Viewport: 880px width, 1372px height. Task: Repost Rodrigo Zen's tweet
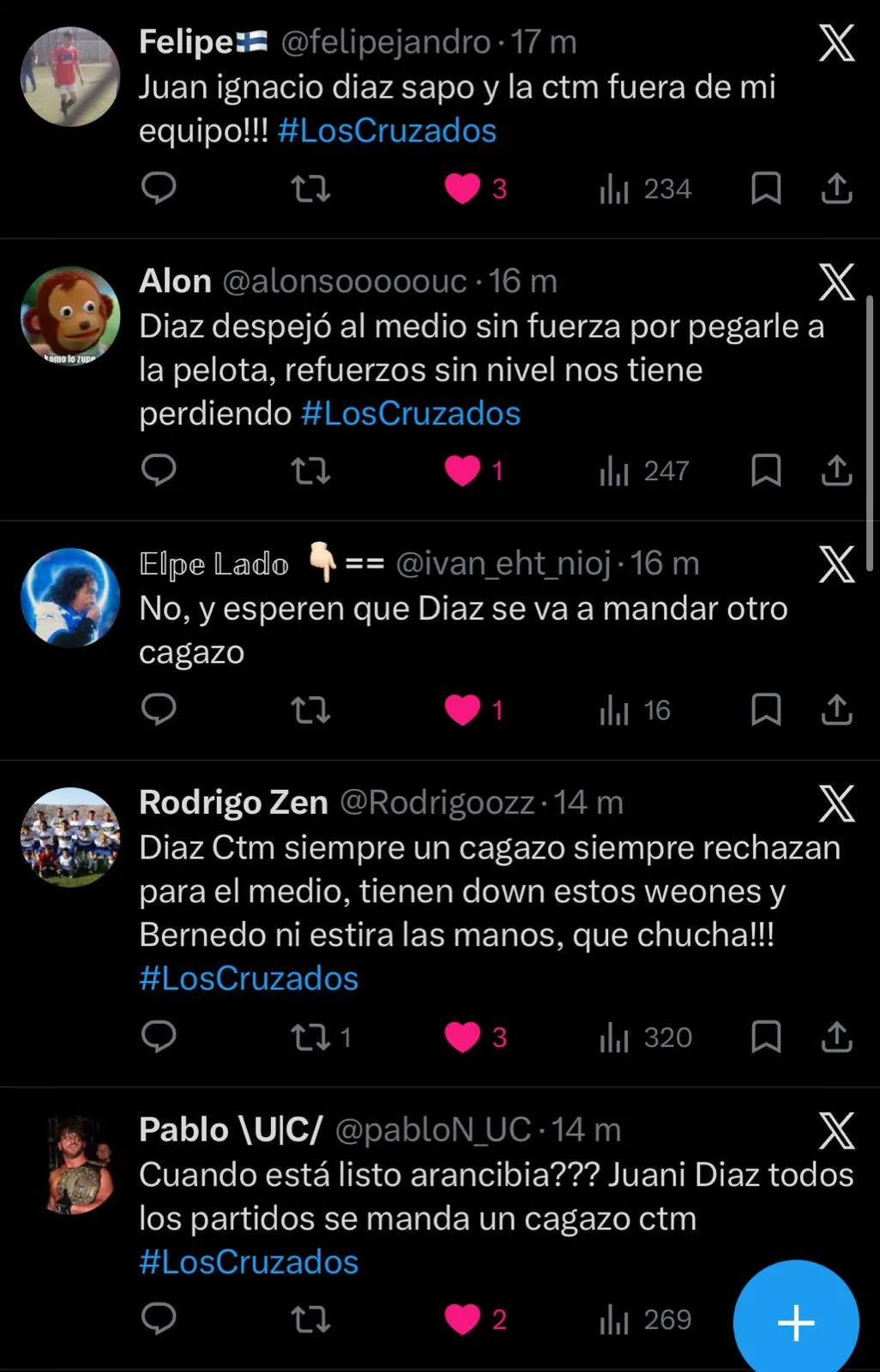tap(310, 1037)
